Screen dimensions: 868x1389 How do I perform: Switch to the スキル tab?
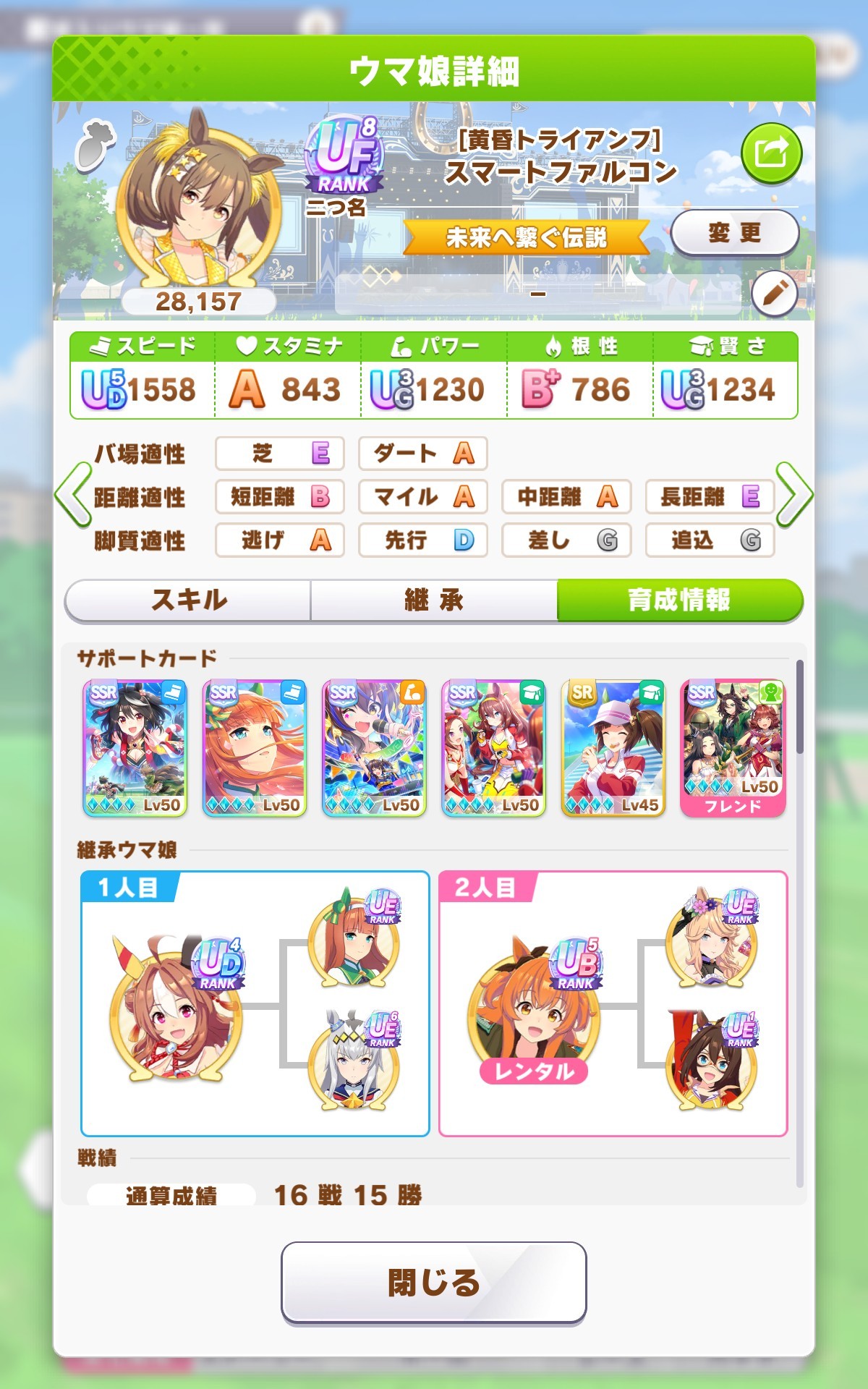coord(188,600)
